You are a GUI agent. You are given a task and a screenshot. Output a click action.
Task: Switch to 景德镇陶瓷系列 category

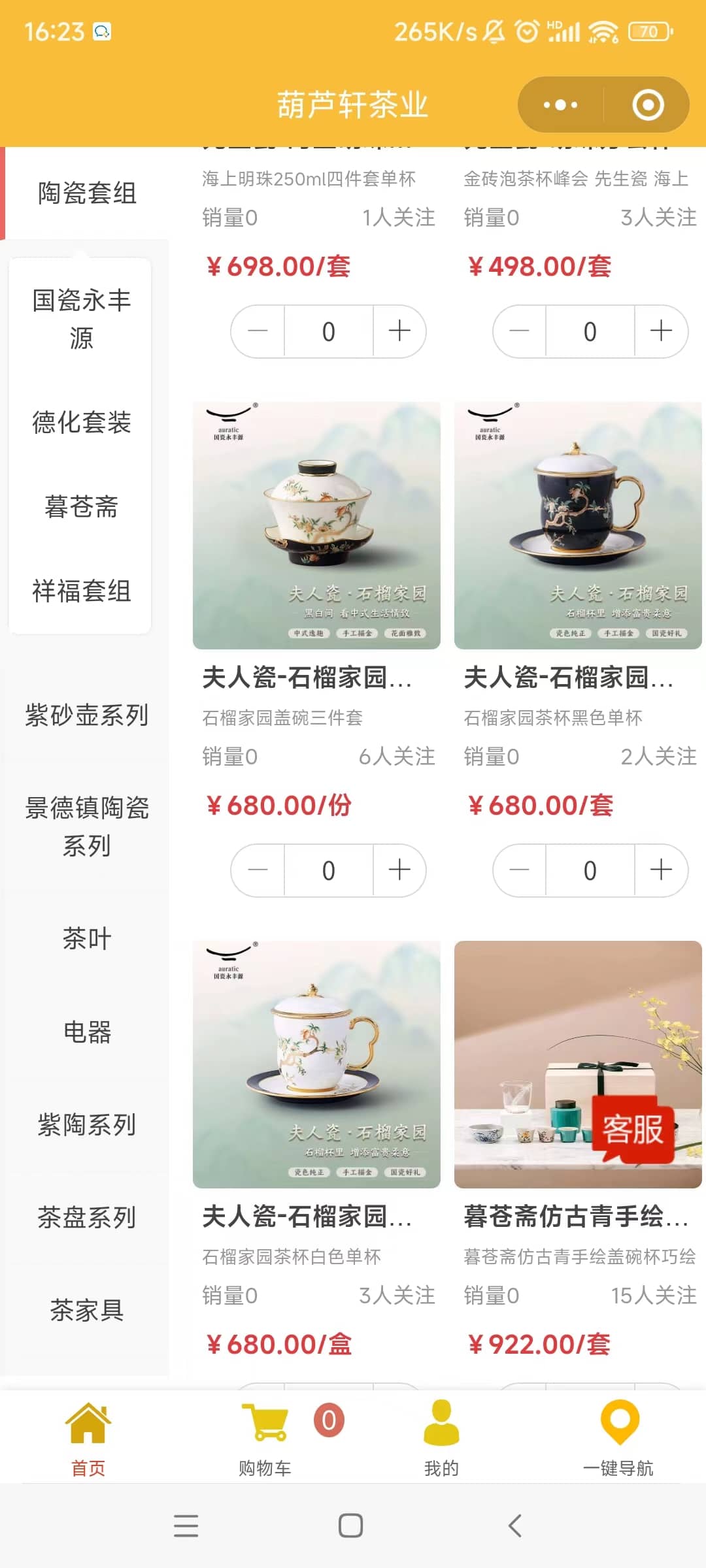(x=86, y=826)
